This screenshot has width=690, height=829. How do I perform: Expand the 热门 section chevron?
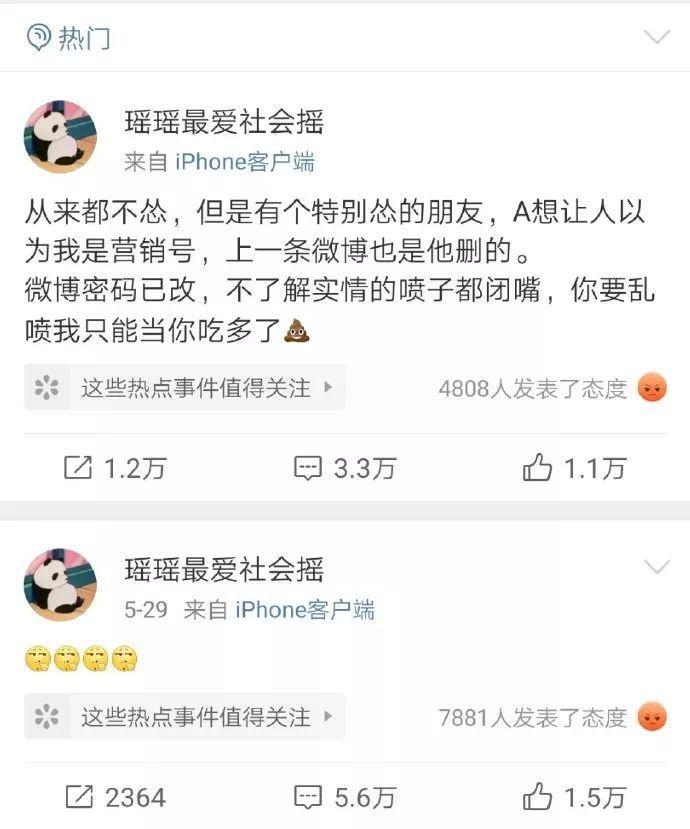point(656,38)
